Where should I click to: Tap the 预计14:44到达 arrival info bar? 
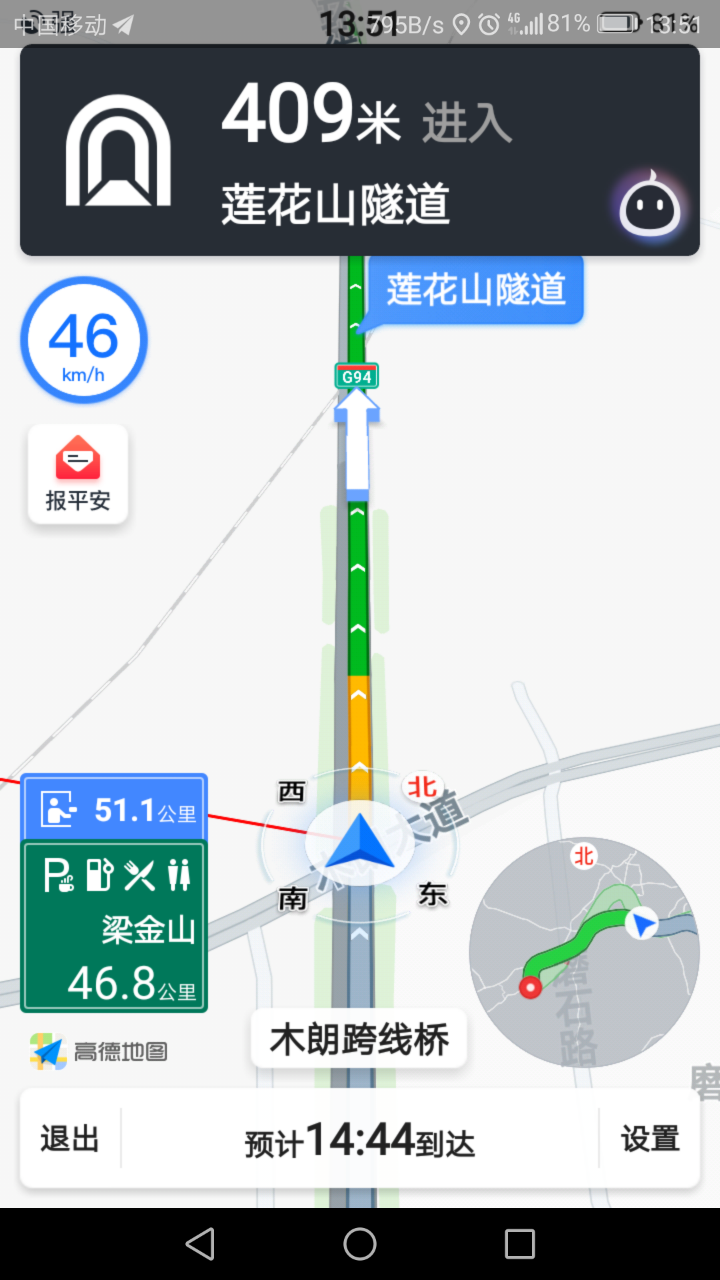(360, 1139)
